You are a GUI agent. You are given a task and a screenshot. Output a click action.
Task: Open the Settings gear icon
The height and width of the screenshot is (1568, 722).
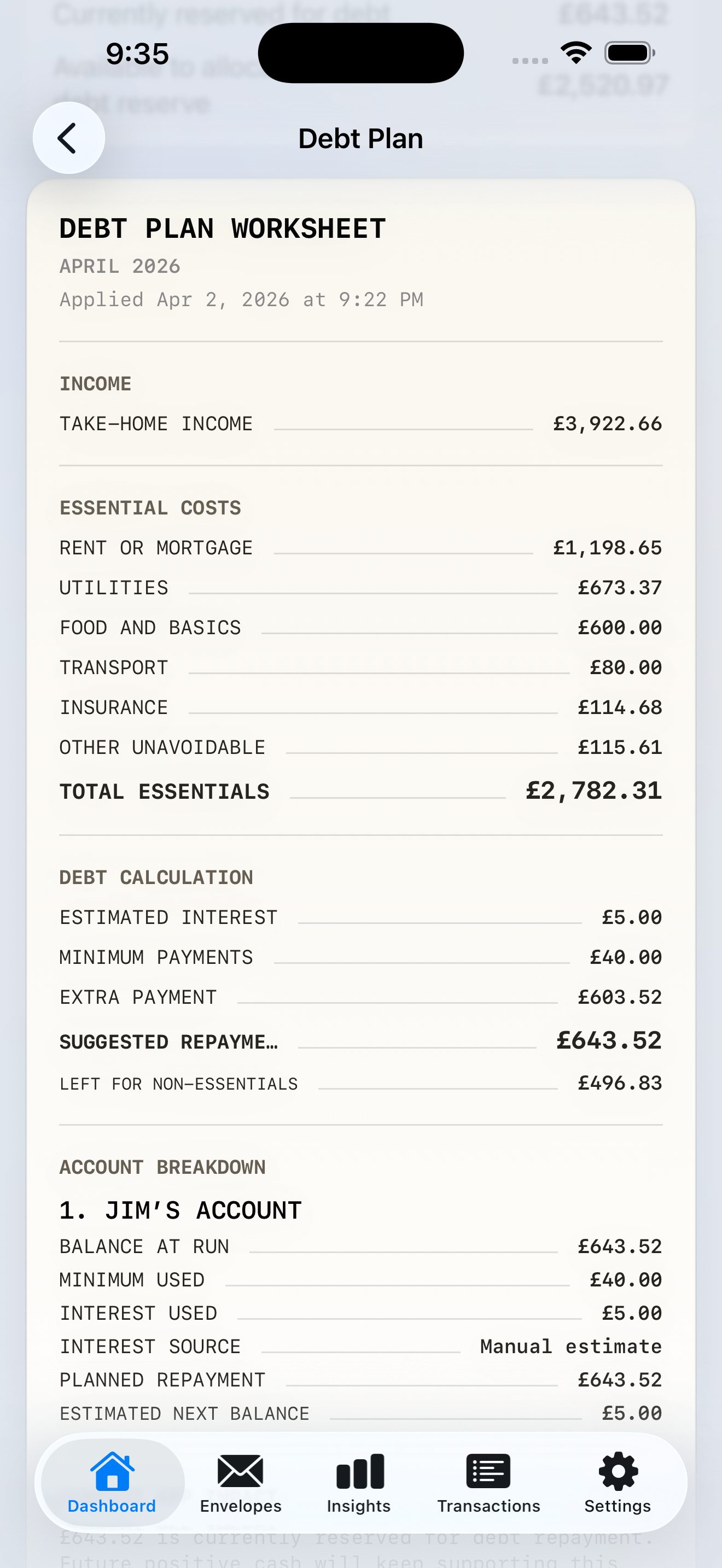616,1472
